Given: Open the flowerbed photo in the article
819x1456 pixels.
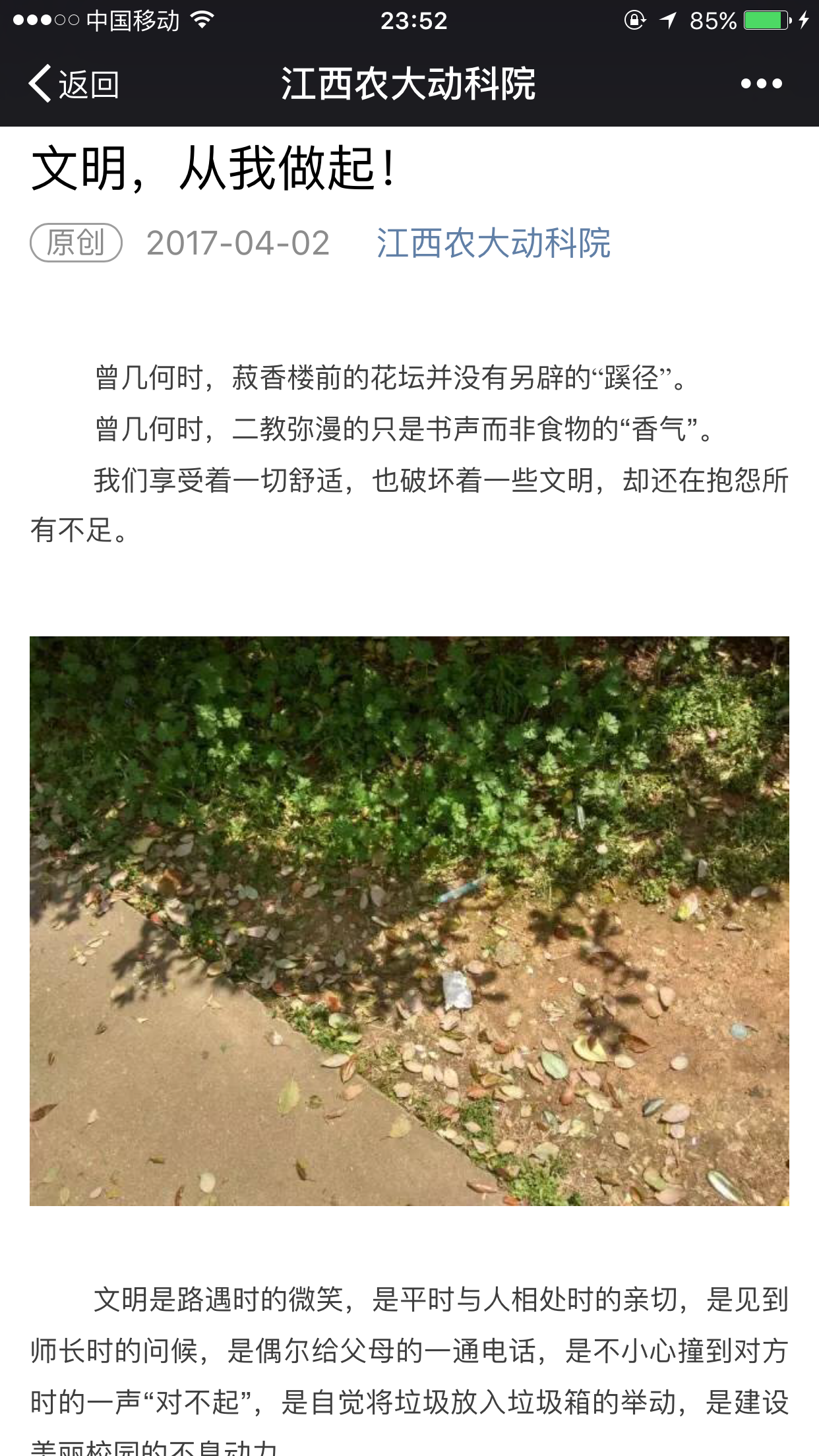Looking at the screenshot, I should 409,921.
